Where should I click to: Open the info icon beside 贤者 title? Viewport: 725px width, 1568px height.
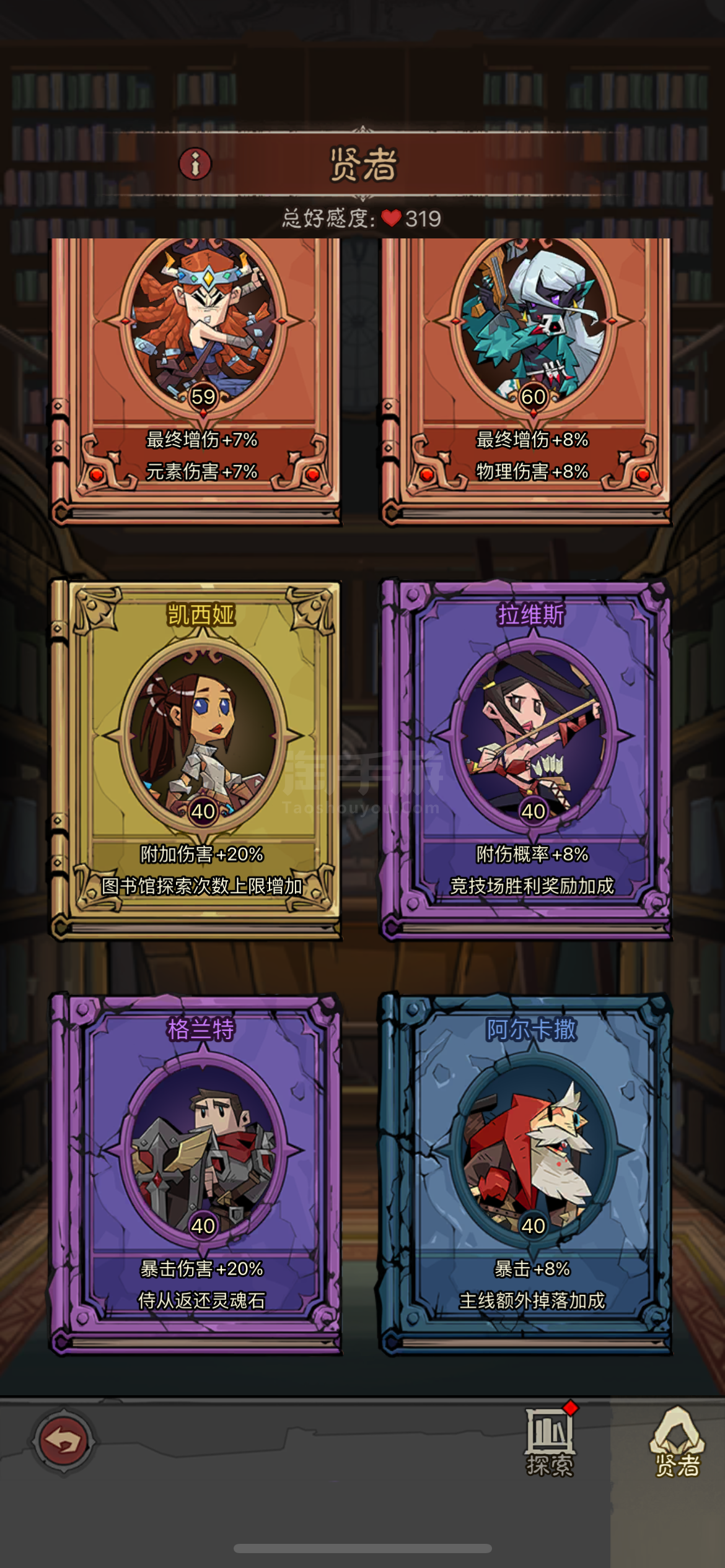[x=195, y=164]
